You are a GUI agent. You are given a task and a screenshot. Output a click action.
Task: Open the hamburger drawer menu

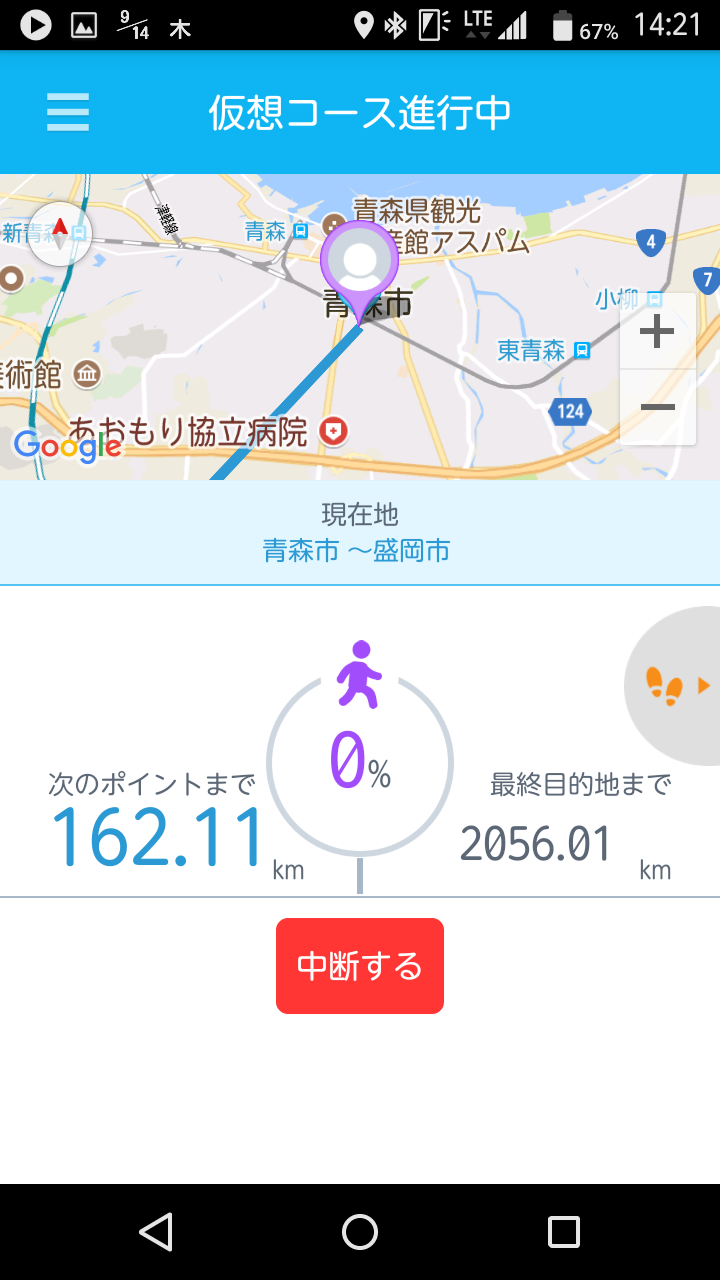[68, 112]
